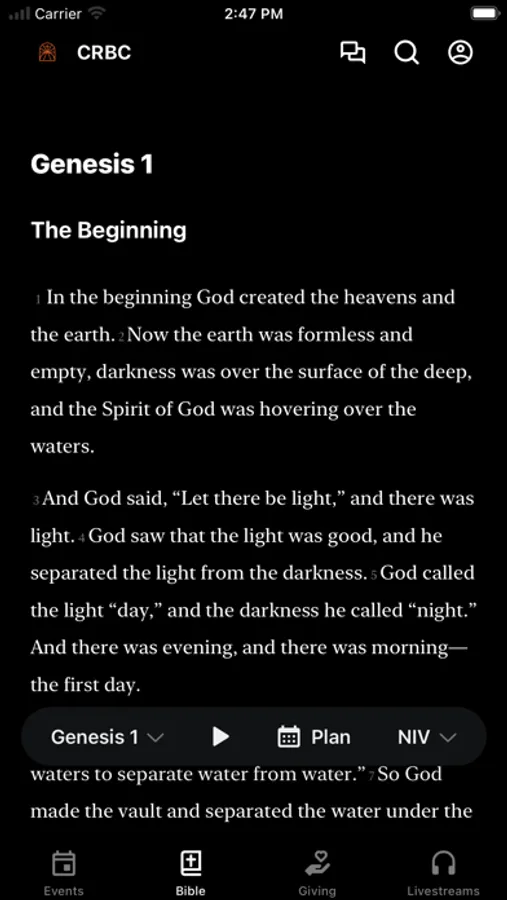The width and height of the screenshot is (507, 900).
Task: Change the NIV Bible version
Action: click(427, 737)
